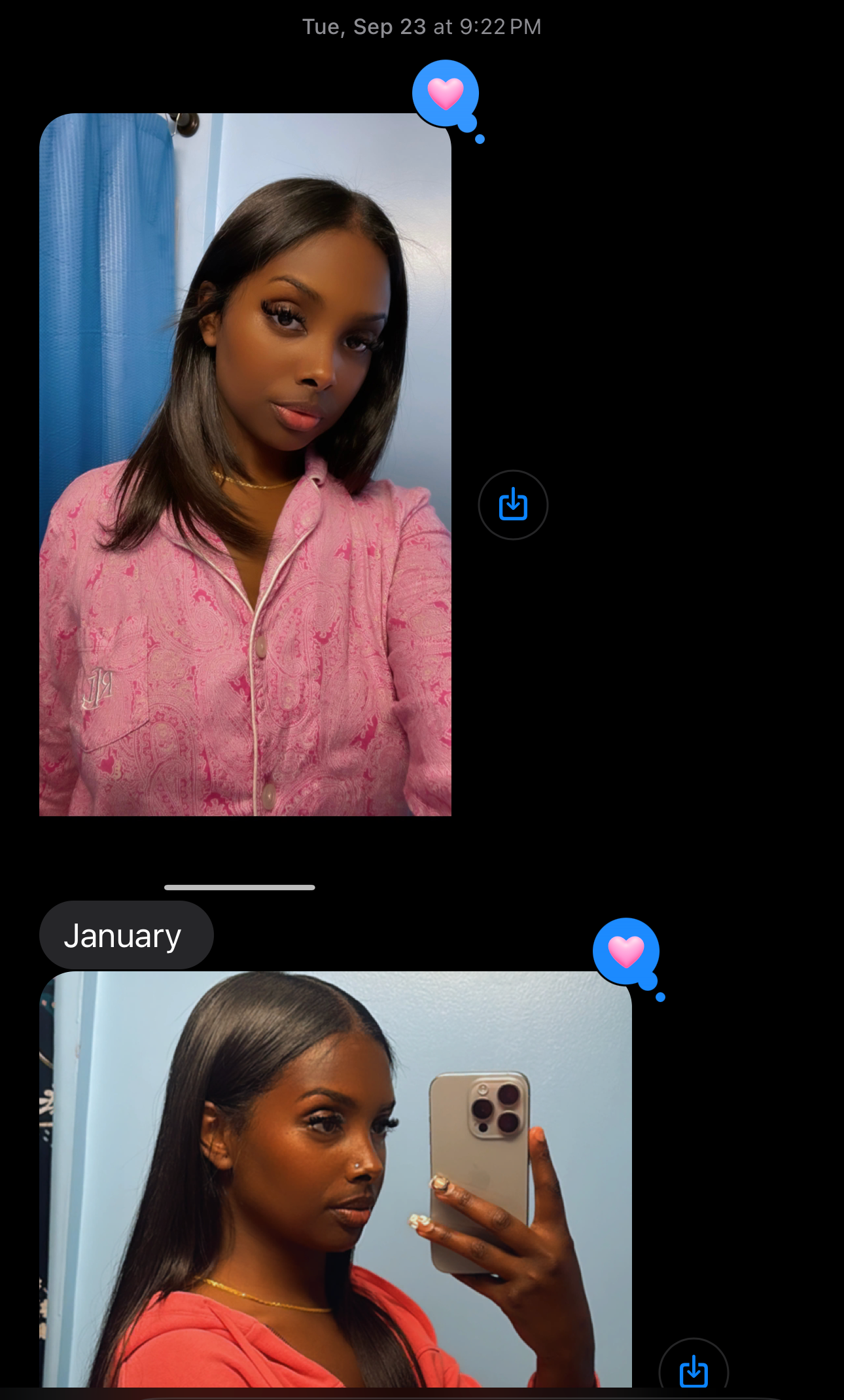Tap the heart reaction on the pajama photo
844x1400 pixels.
pyautogui.click(x=446, y=94)
